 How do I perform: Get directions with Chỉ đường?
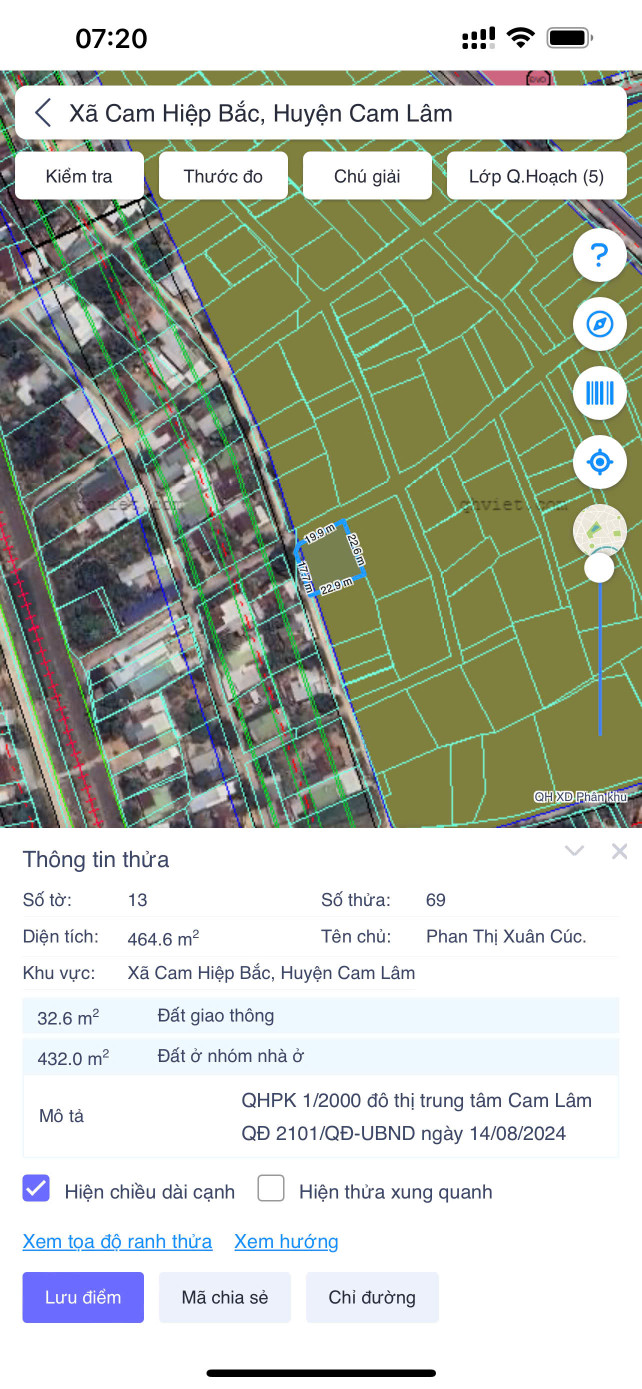(372, 1298)
